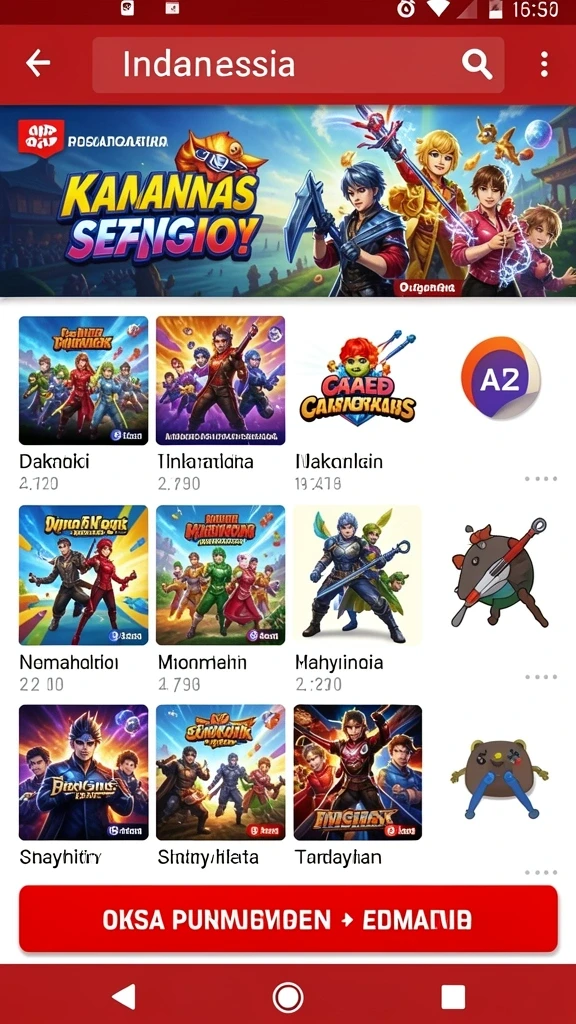Open the Kamannas featured banner
The height and width of the screenshot is (1024, 576).
pyautogui.click(x=288, y=201)
